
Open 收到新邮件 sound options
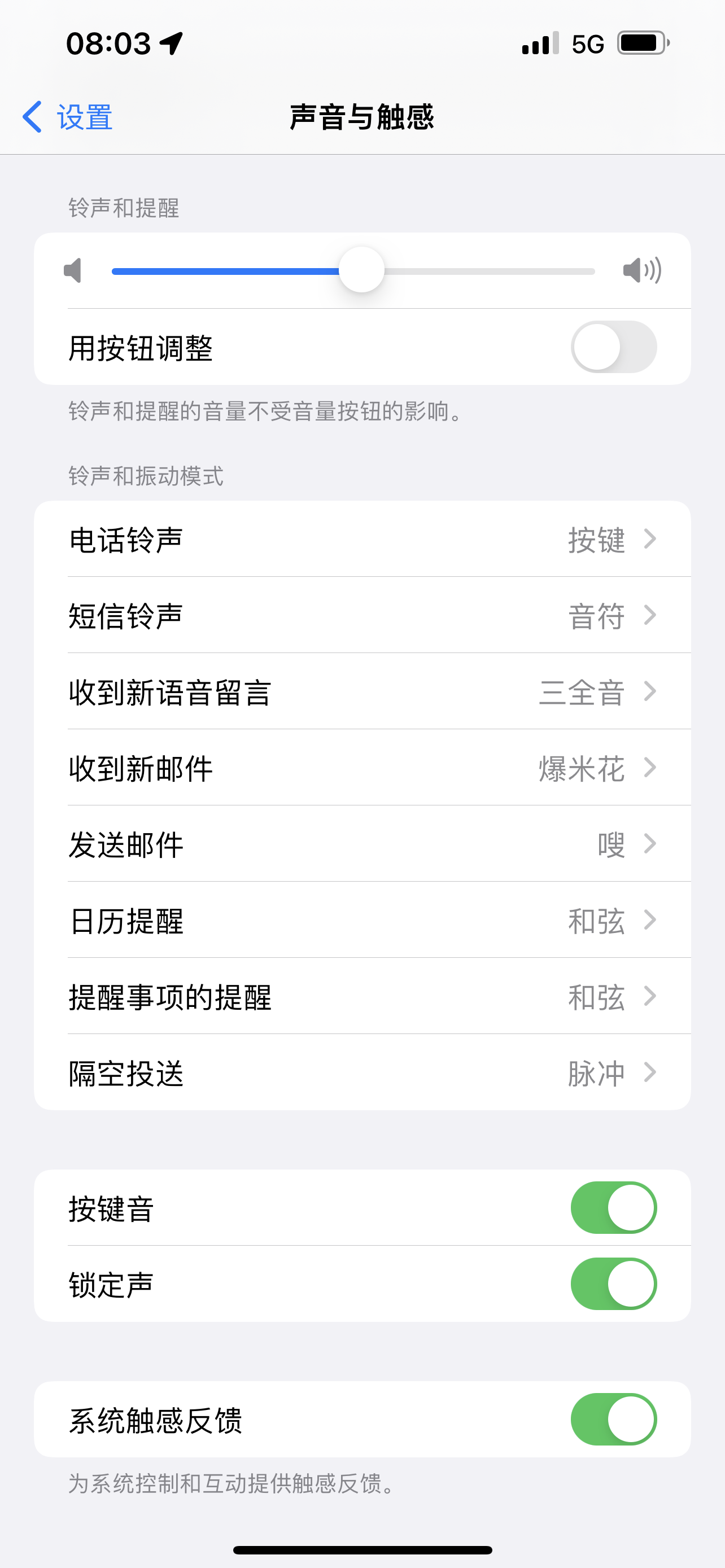point(362,768)
